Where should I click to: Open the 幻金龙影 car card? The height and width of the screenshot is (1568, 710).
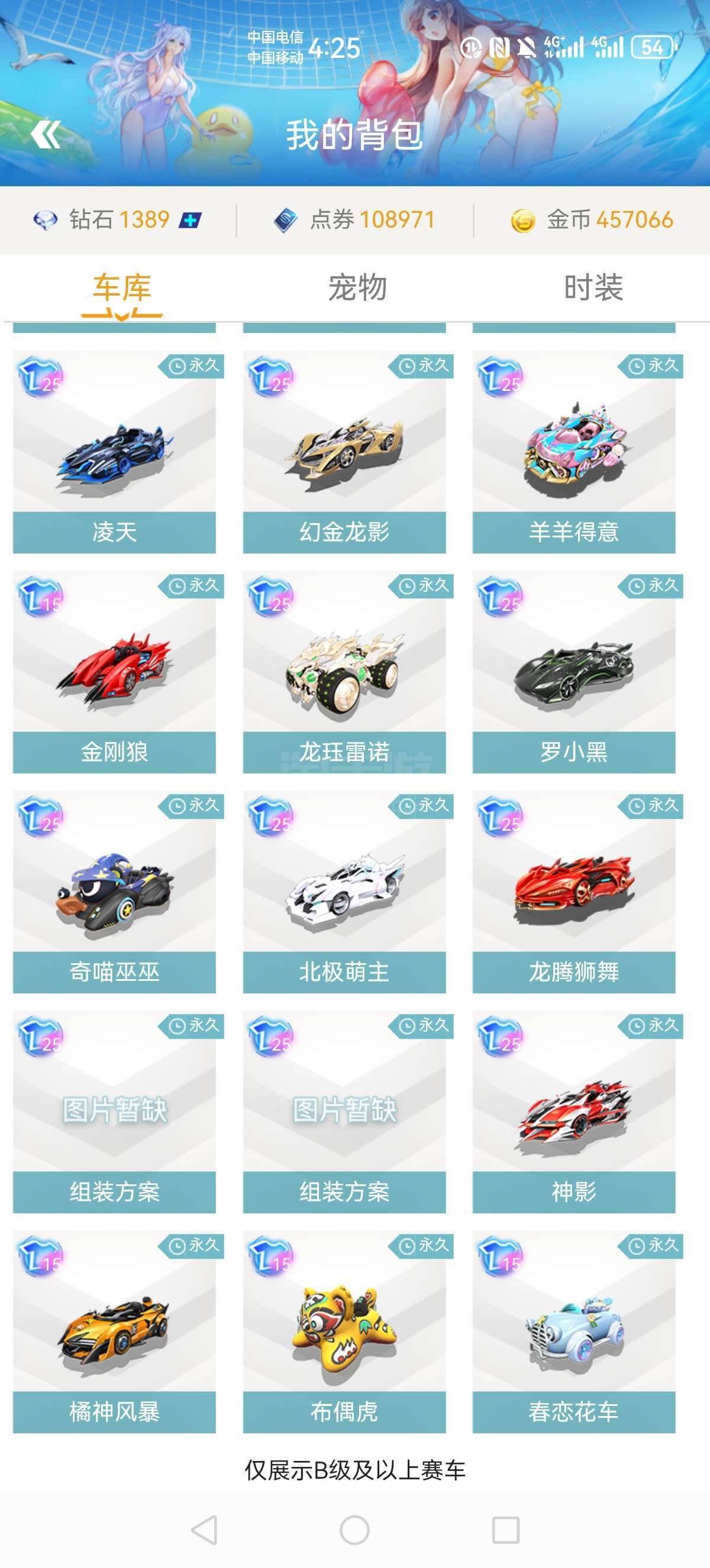344,452
